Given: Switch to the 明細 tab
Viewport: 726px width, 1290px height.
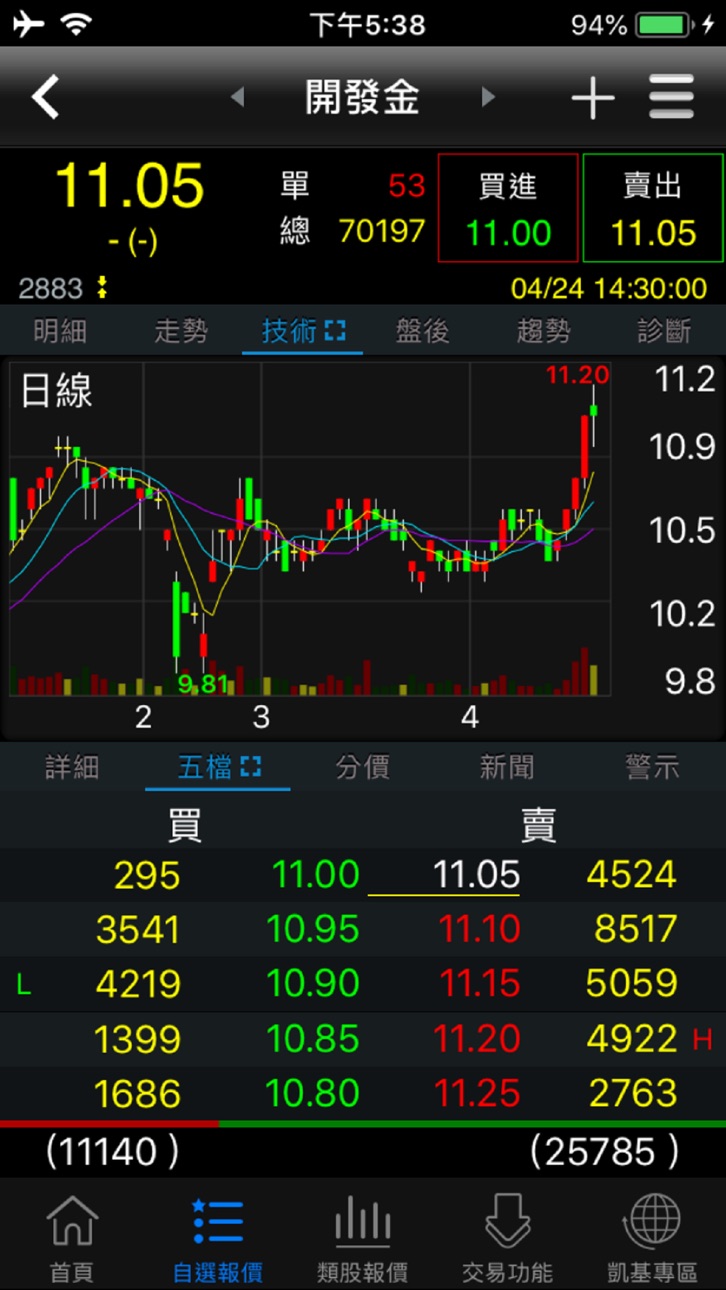Looking at the screenshot, I should click(x=60, y=331).
